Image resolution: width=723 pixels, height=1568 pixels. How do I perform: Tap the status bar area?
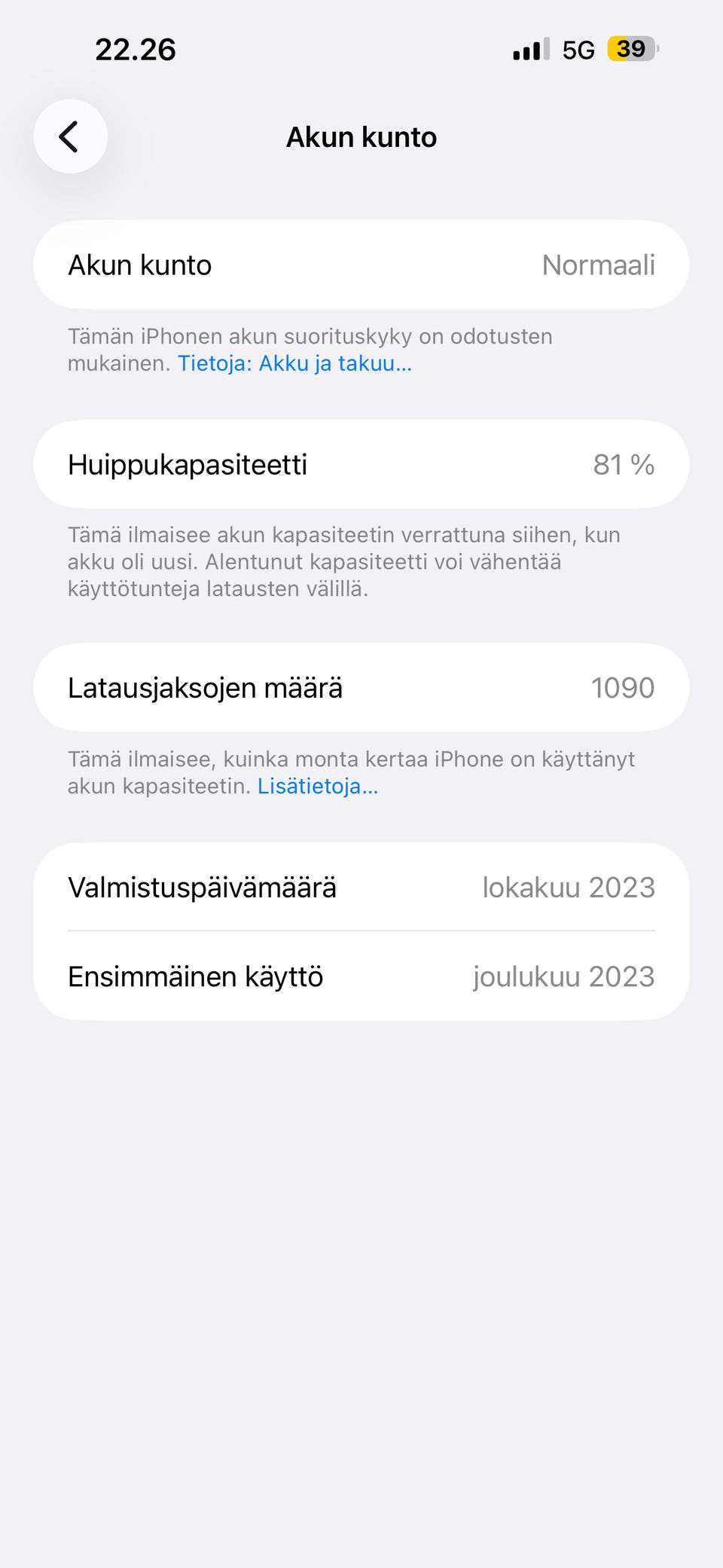[361, 48]
